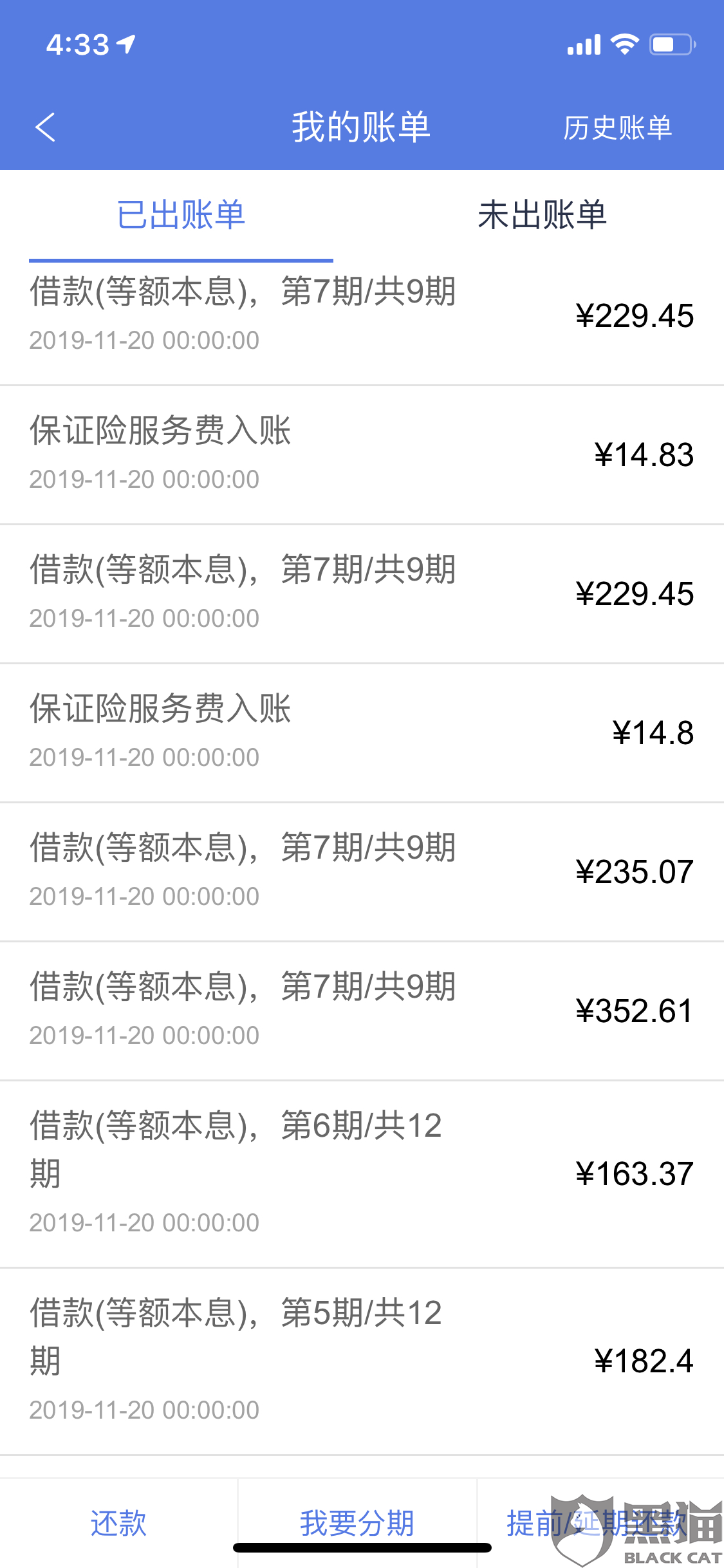The height and width of the screenshot is (1568, 724).
Task: Select the 已出账单 tab
Action: [181, 215]
